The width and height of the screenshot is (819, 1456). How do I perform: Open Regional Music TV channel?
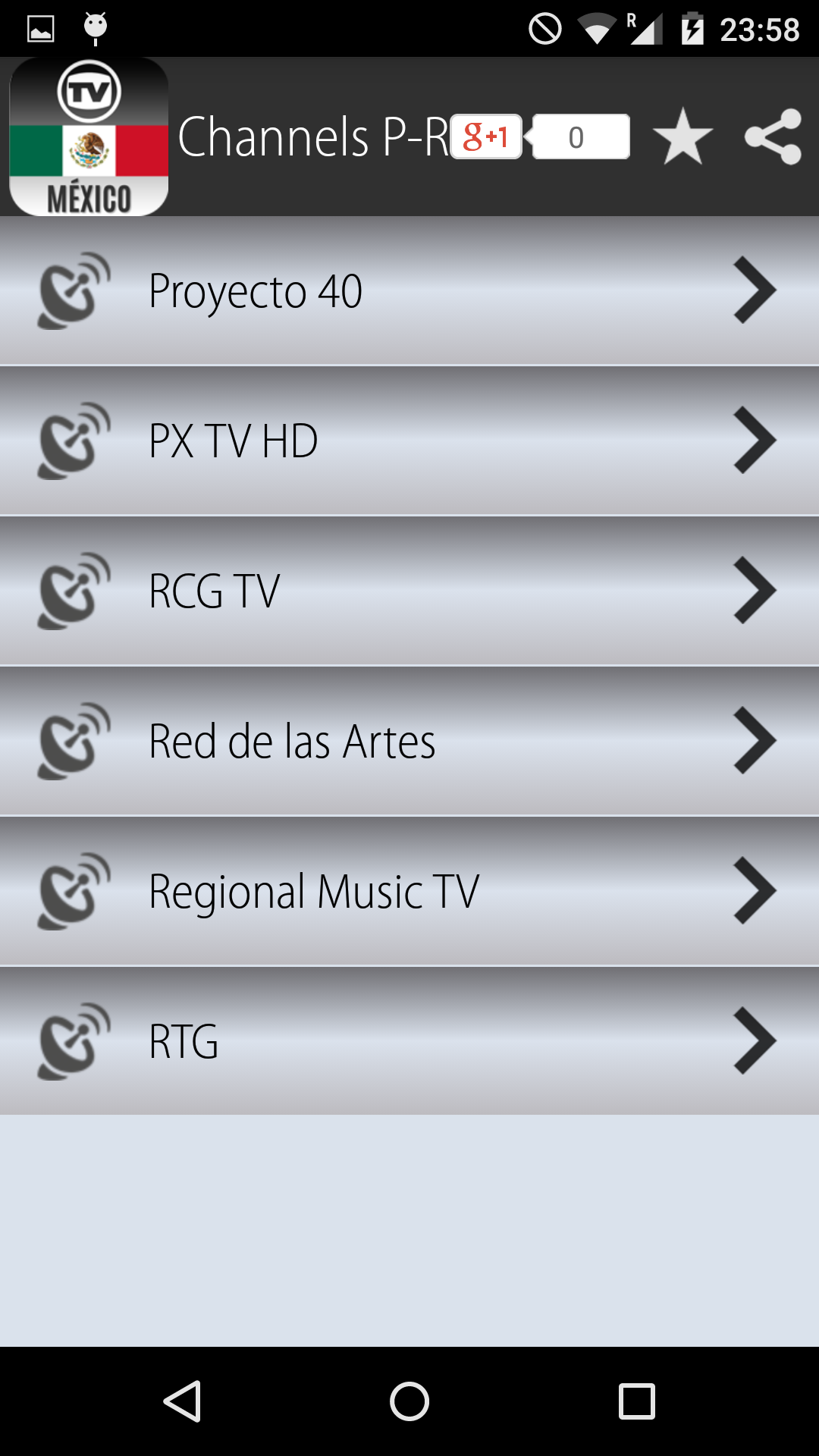click(409, 891)
